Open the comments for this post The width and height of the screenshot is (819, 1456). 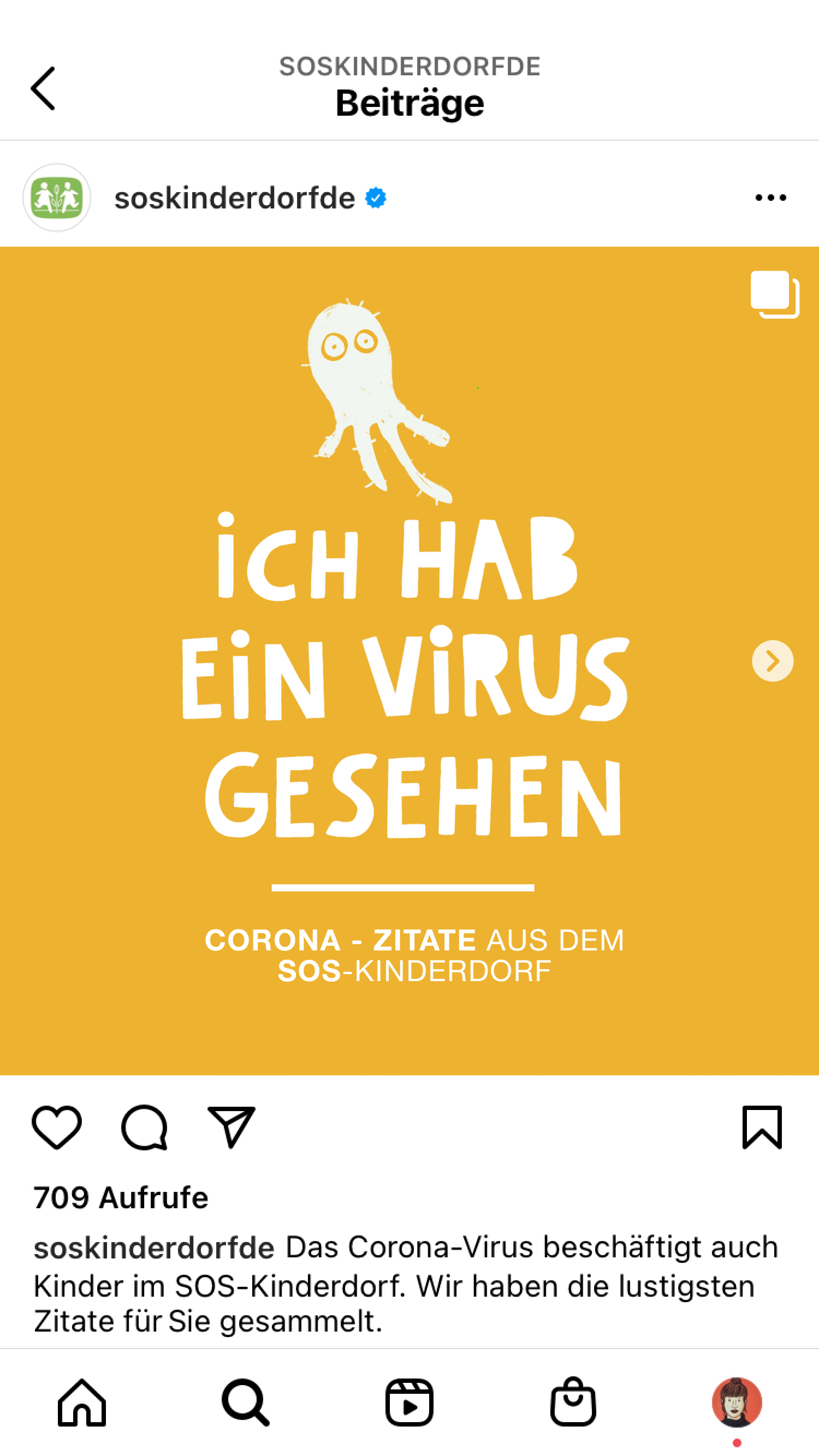point(145,1127)
